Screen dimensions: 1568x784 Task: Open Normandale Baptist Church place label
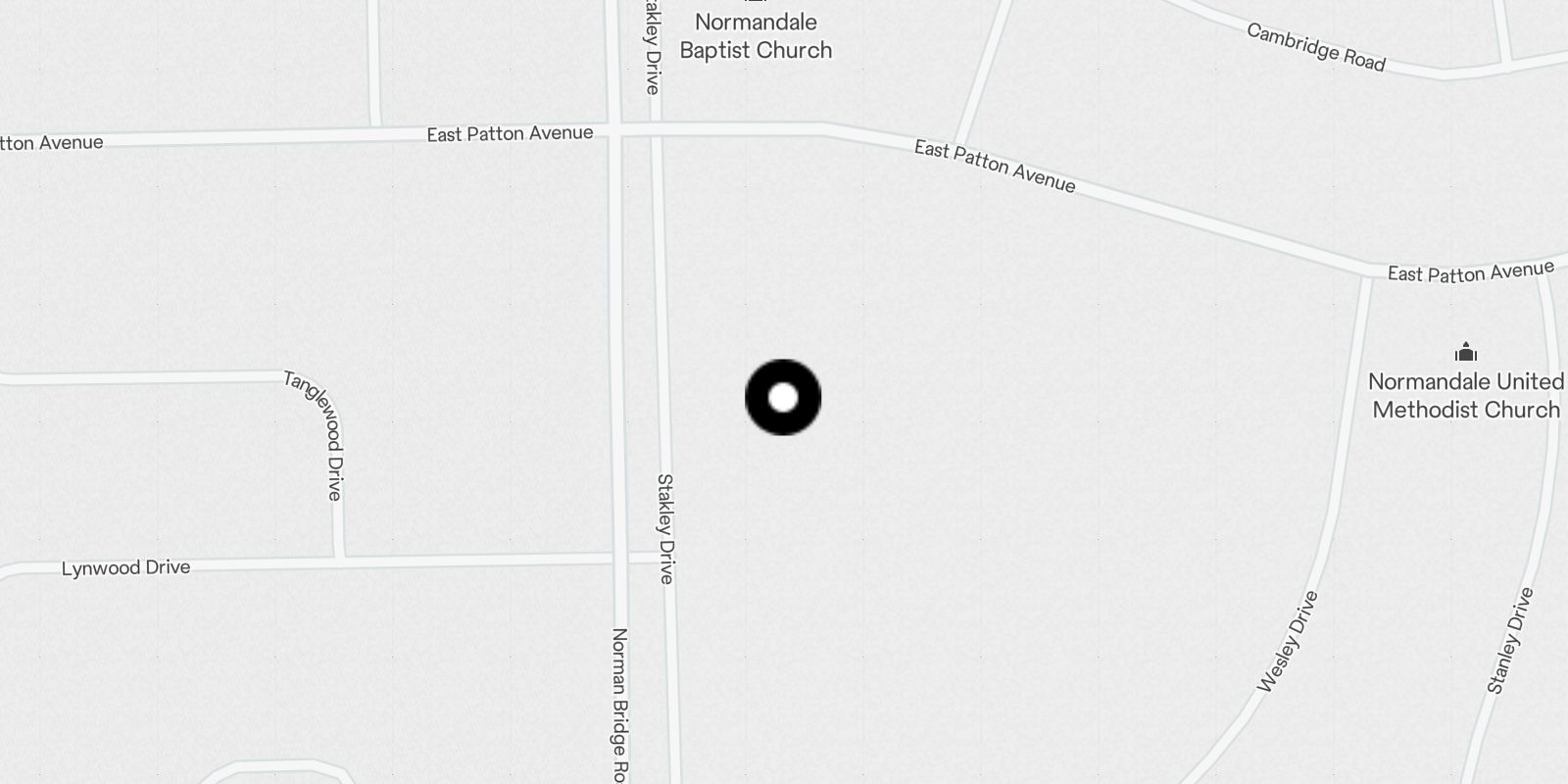(756, 36)
